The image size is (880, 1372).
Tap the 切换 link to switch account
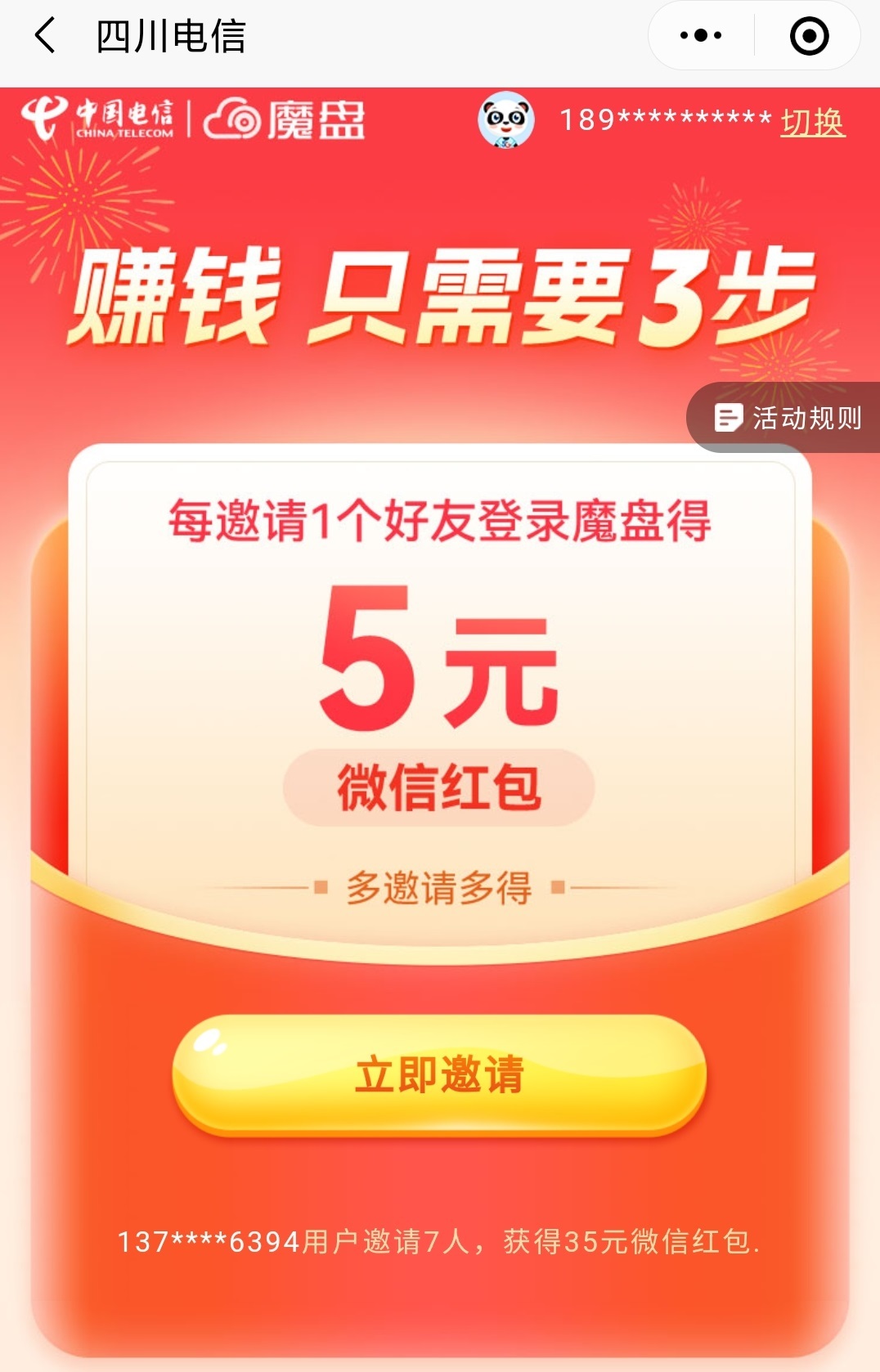tap(812, 123)
